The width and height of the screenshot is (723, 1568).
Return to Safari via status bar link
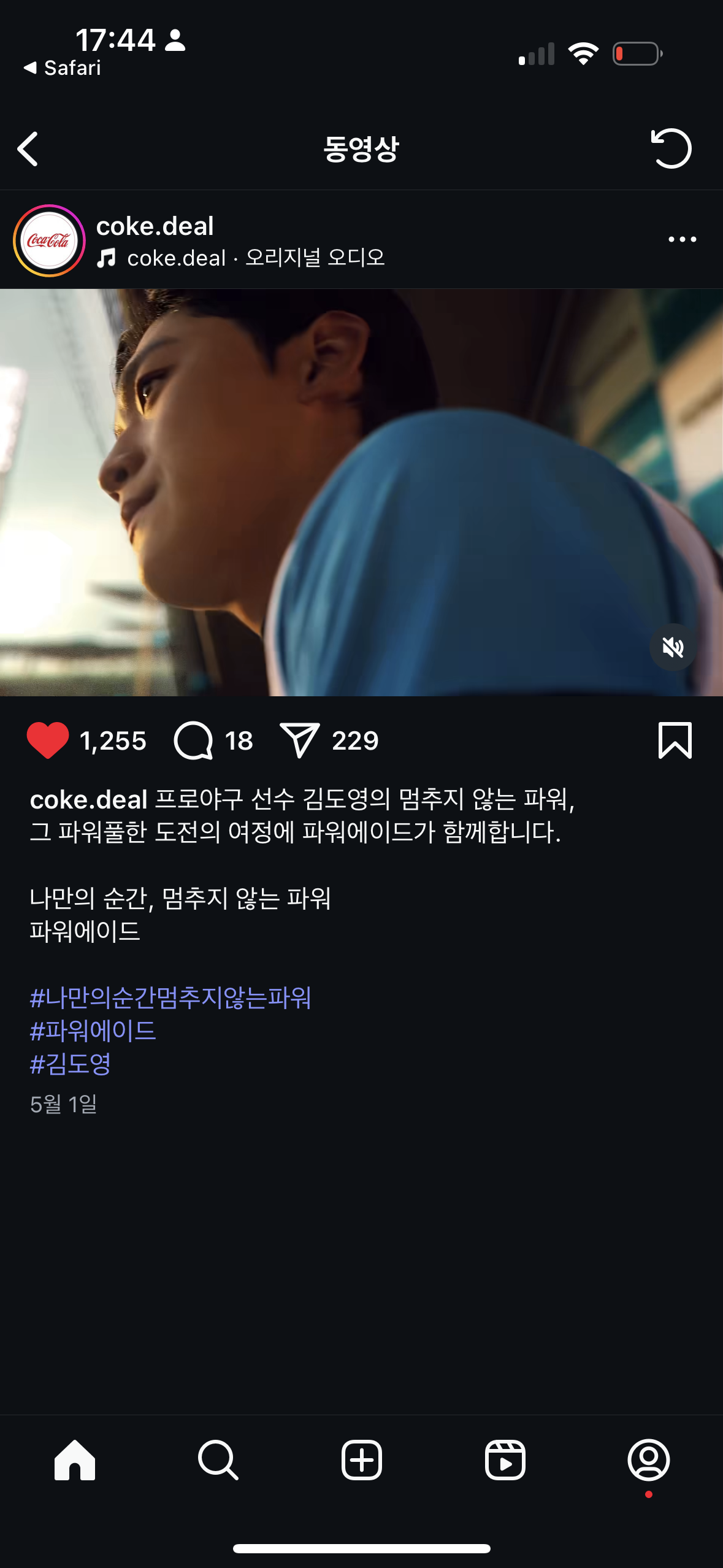click(x=63, y=67)
